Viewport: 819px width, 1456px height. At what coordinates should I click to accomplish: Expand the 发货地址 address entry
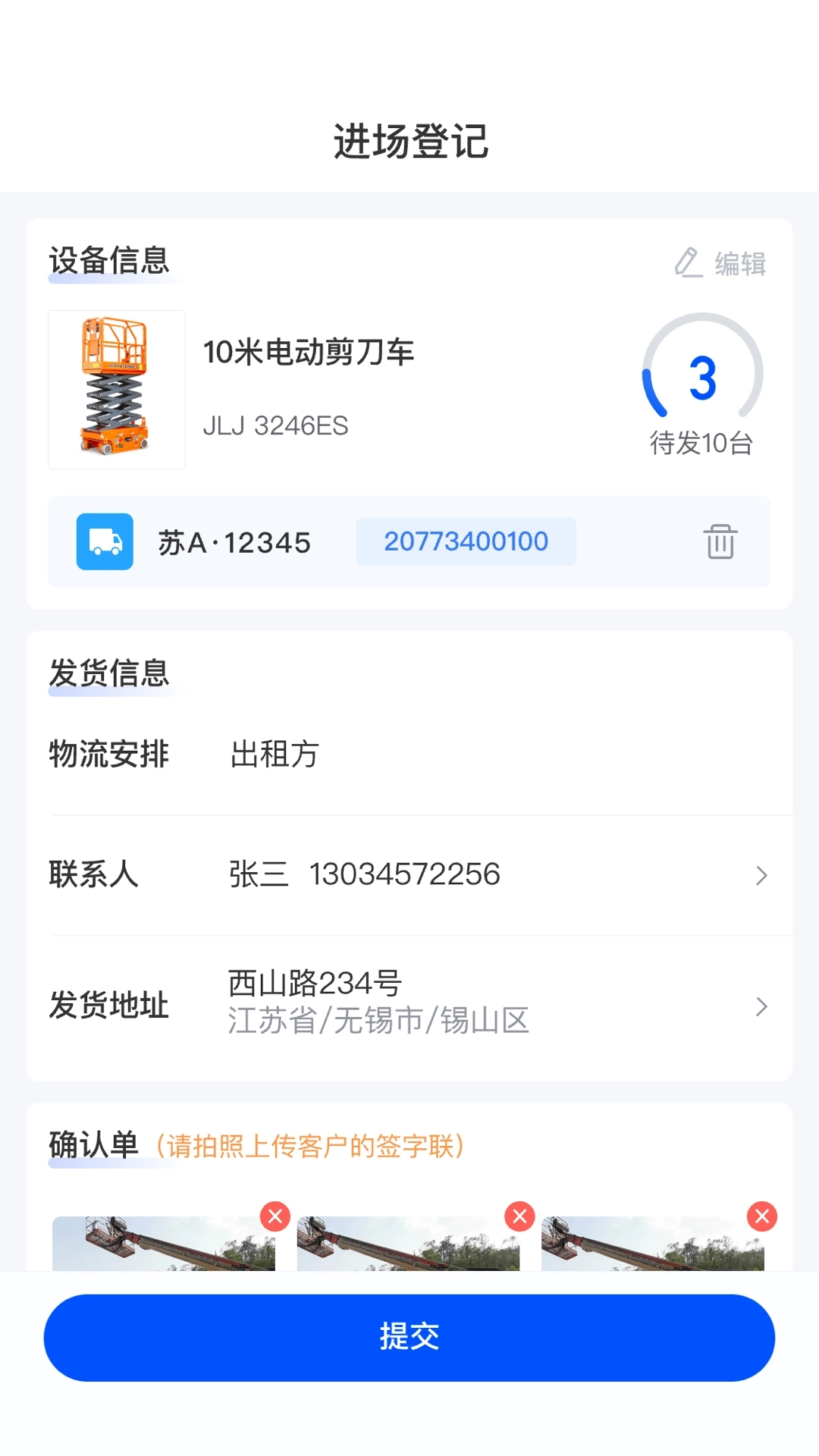tap(763, 1006)
